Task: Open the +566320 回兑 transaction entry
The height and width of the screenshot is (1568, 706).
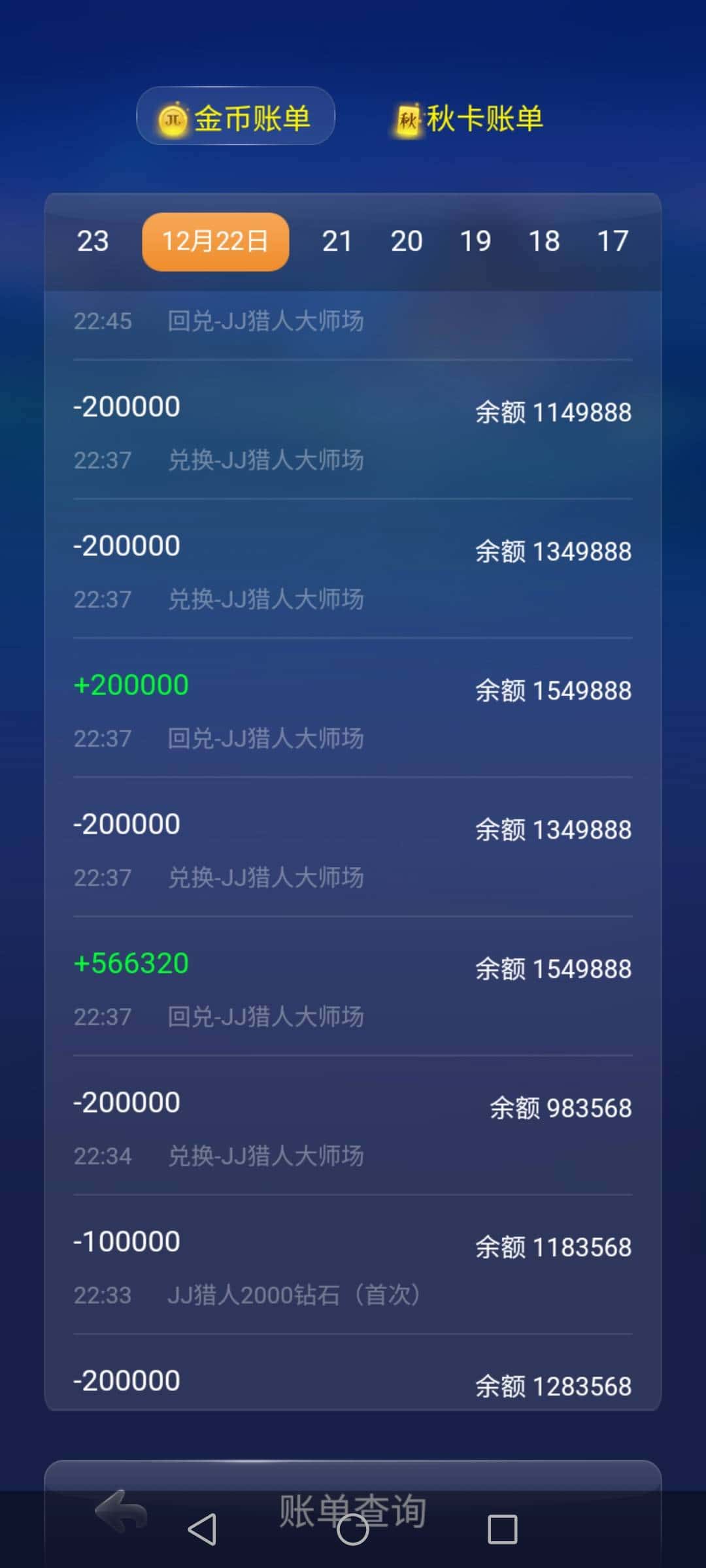Action: click(x=353, y=983)
